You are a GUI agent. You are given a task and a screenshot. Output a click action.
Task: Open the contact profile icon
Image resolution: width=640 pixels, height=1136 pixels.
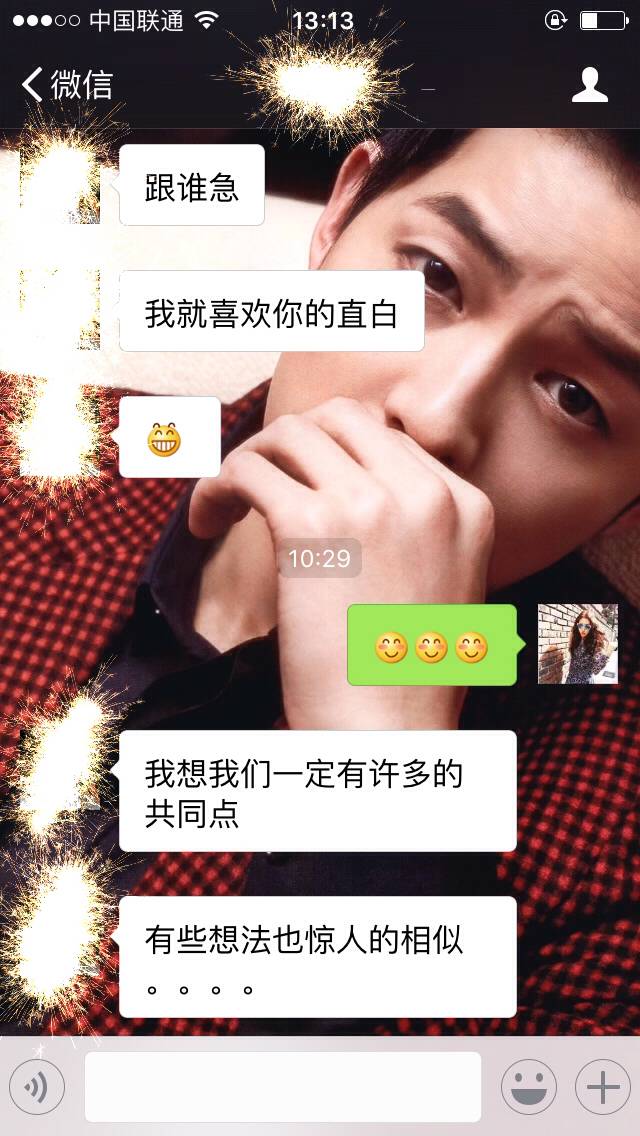coord(589,85)
